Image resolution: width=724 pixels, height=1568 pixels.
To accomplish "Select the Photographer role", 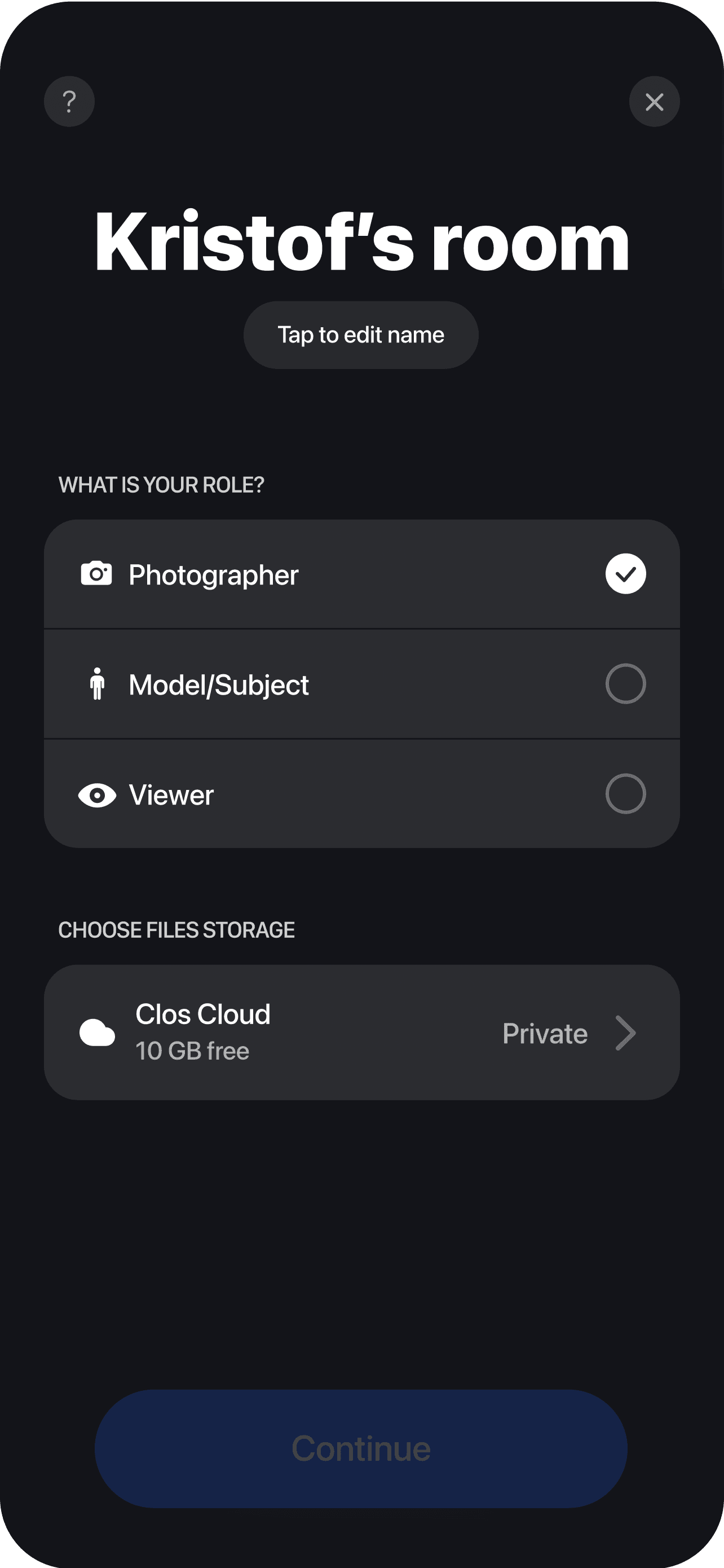I will coord(361,574).
